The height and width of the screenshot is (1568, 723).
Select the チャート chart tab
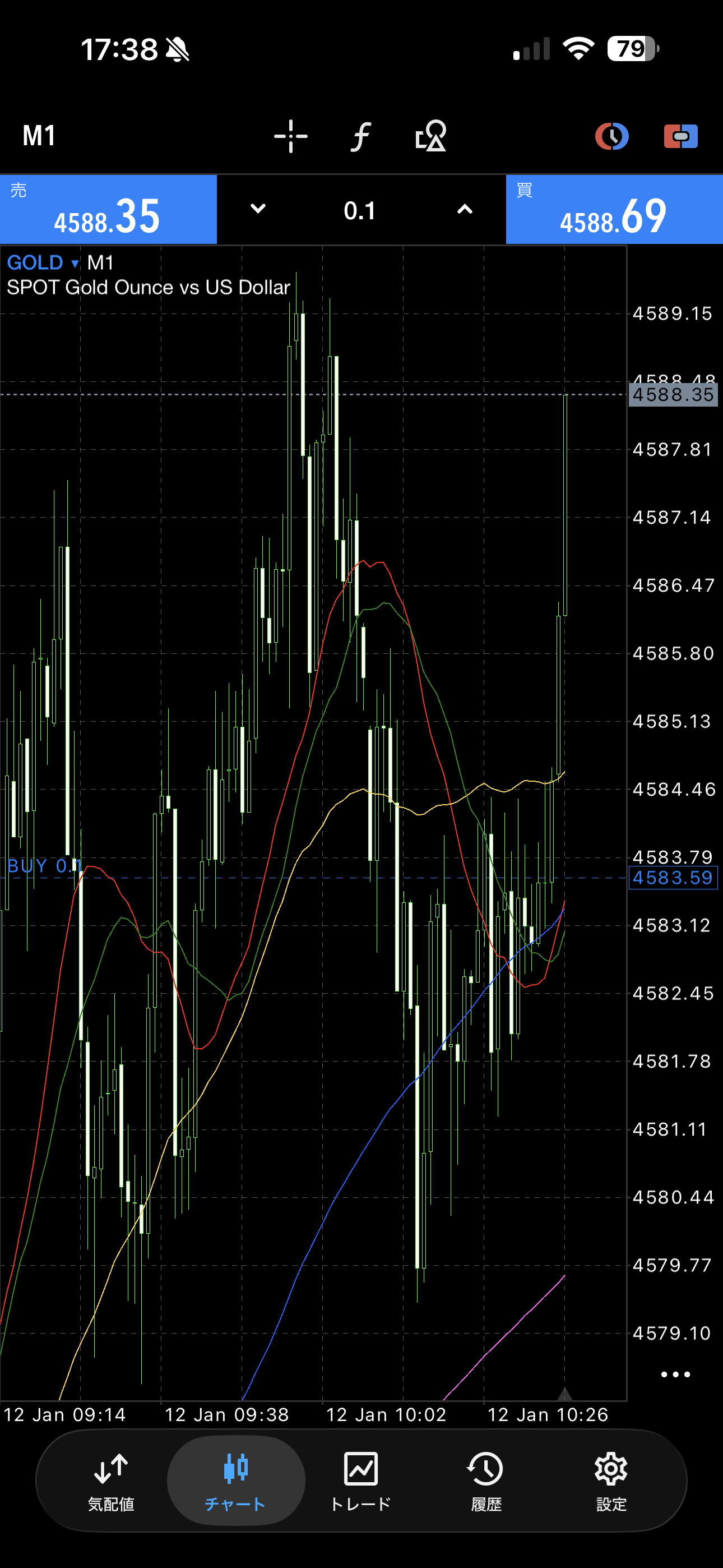[235, 1481]
